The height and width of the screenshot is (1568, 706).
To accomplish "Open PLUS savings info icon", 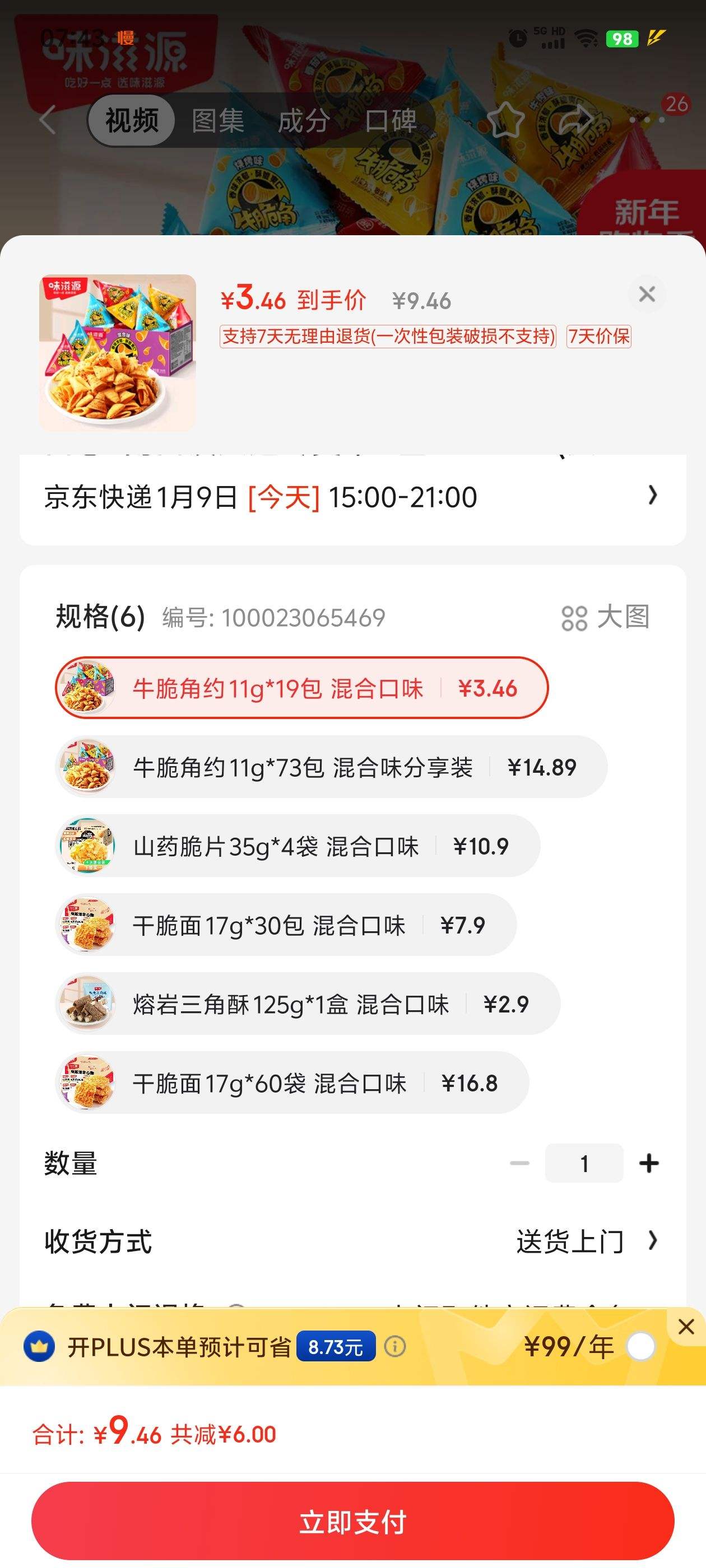I will click(x=394, y=1346).
